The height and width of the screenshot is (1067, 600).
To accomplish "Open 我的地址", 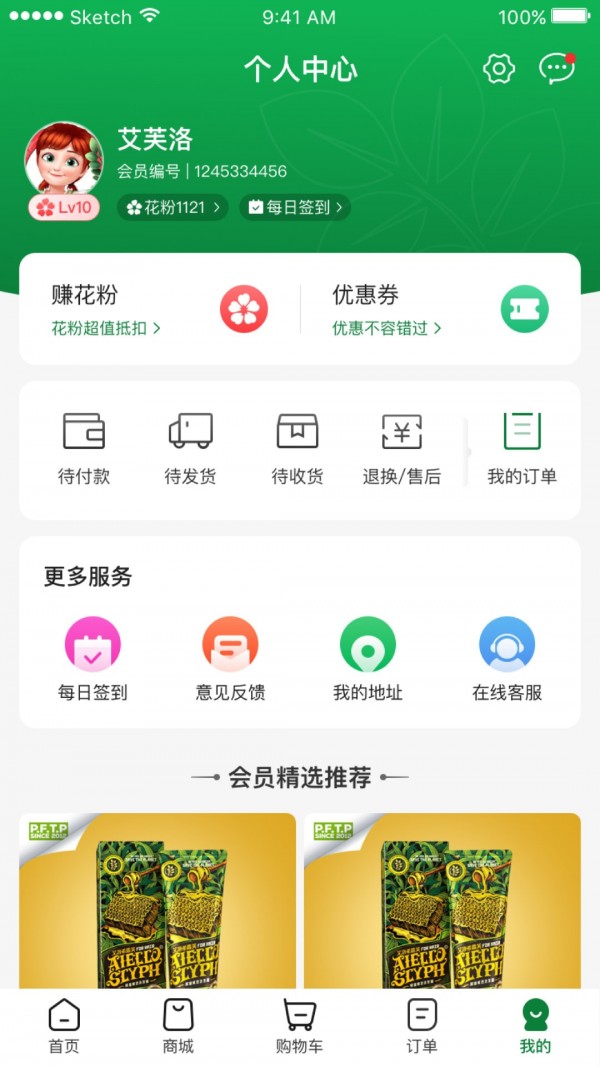I will [367, 659].
